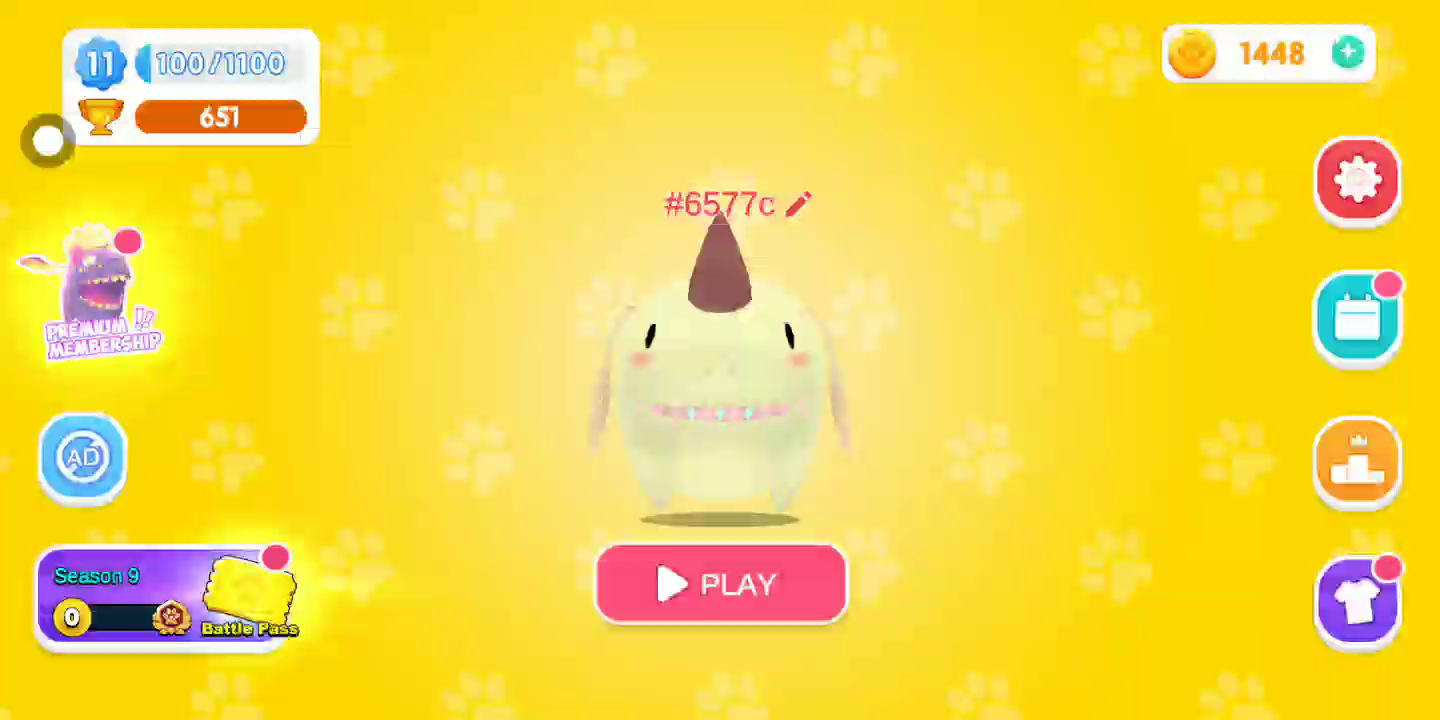Edit the player name #6577c
The height and width of the screenshot is (720, 1440).
[798, 205]
